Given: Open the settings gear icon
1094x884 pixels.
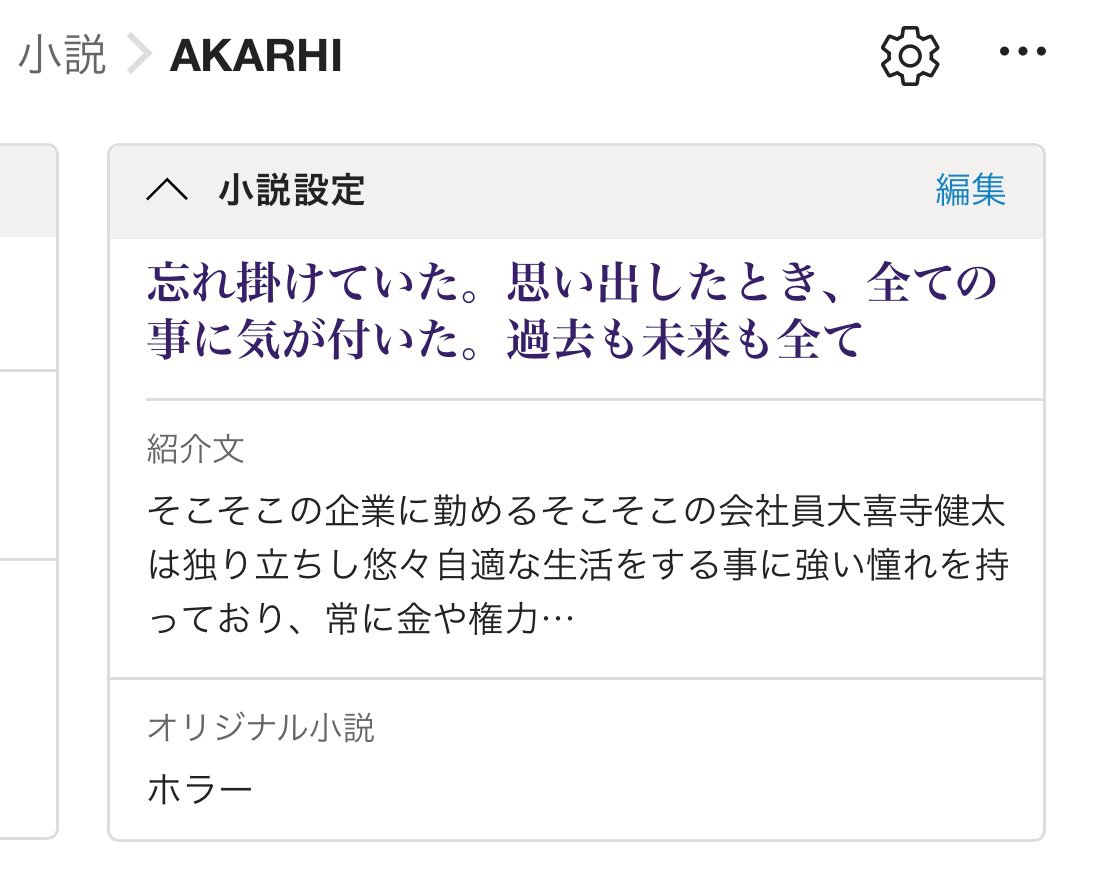Looking at the screenshot, I should (x=910, y=56).
